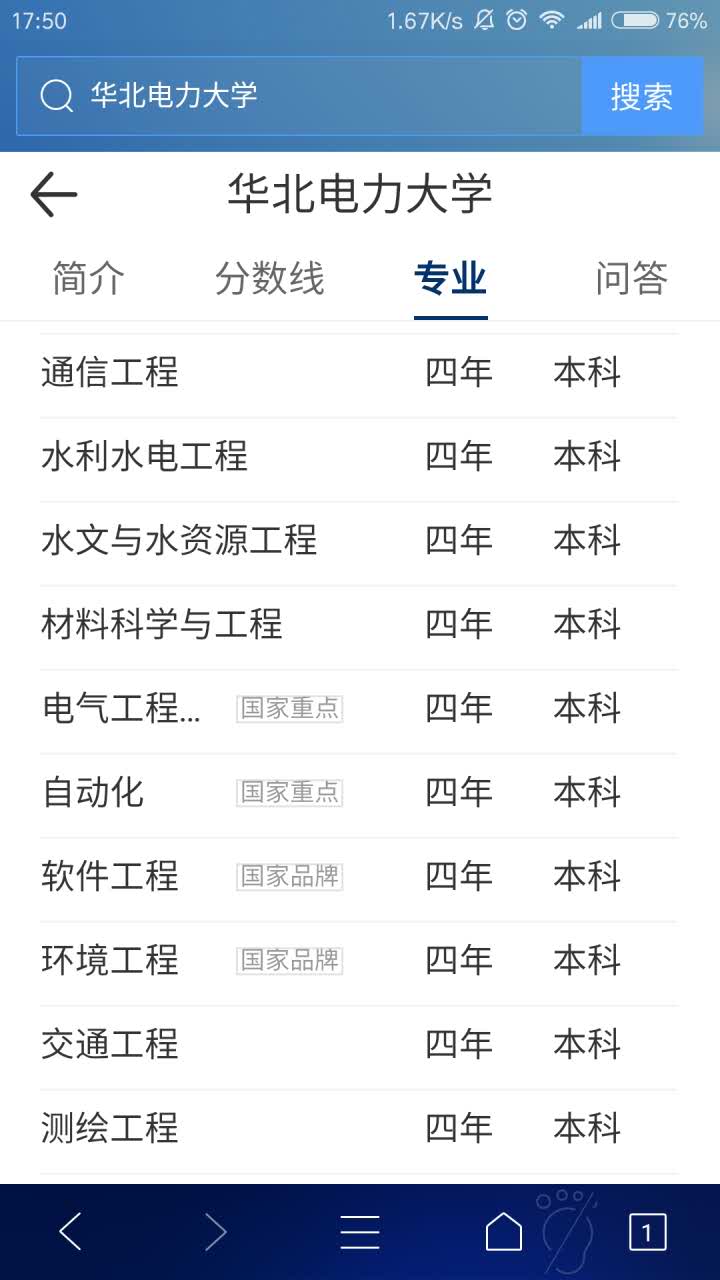
Task: Open the browser menu in the bottom bar
Action: click(x=360, y=1232)
